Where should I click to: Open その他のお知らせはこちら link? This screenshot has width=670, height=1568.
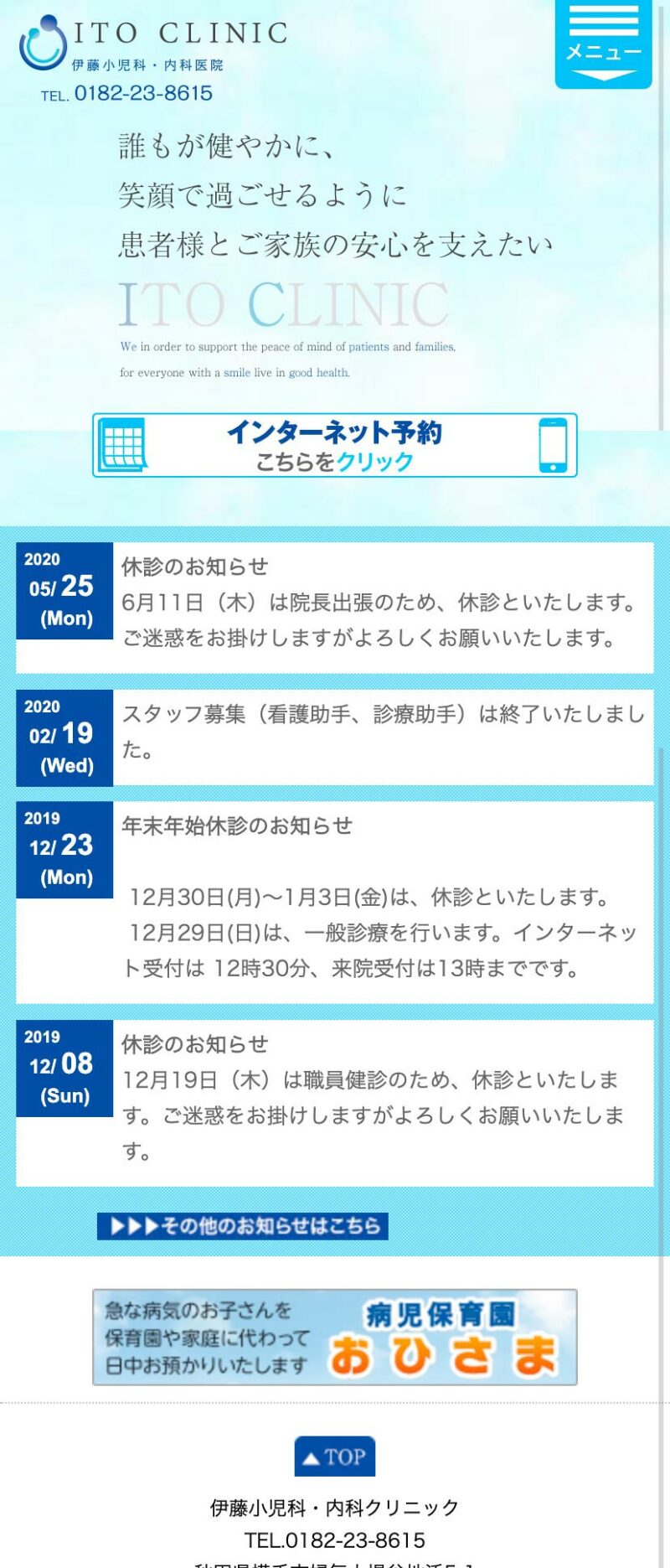click(242, 1225)
